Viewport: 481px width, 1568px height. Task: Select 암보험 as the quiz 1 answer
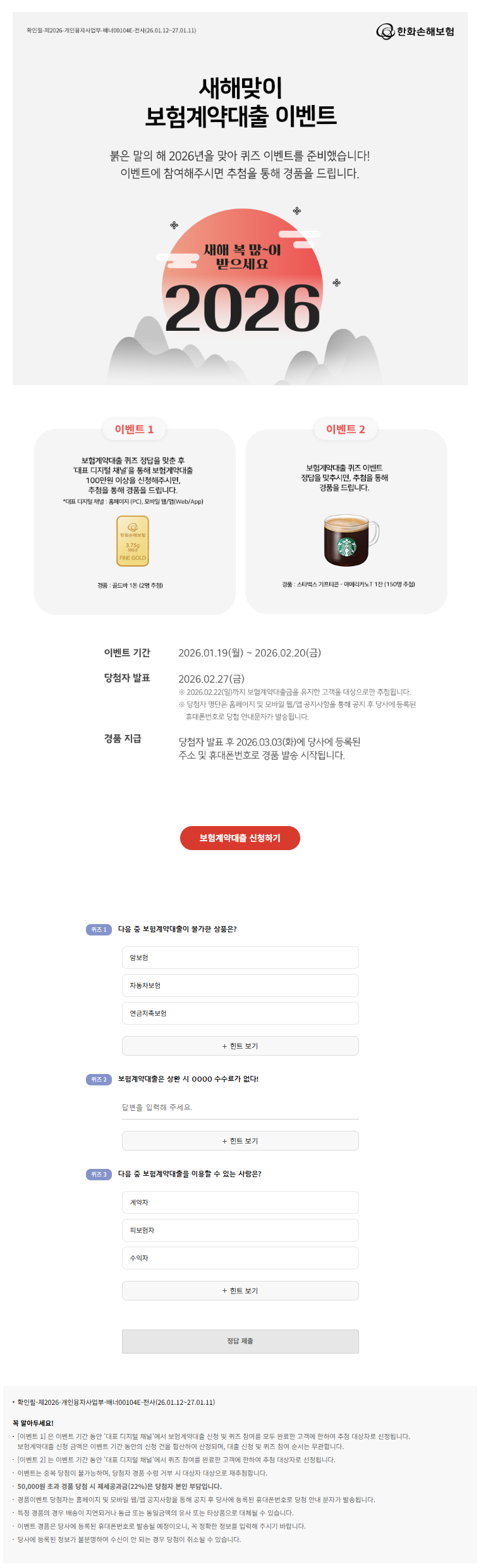click(x=240, y=957)
